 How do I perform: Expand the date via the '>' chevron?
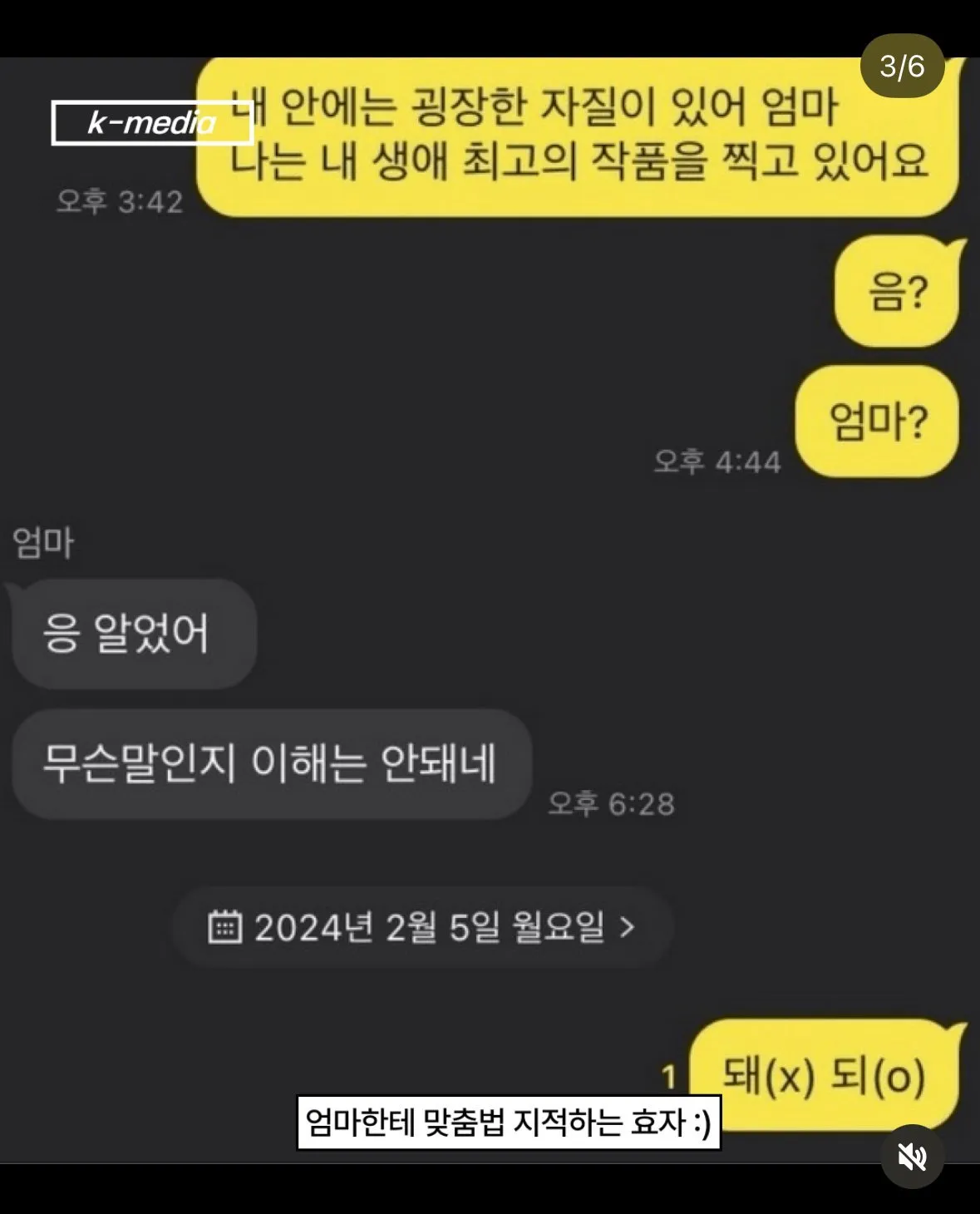coord(629,925)
